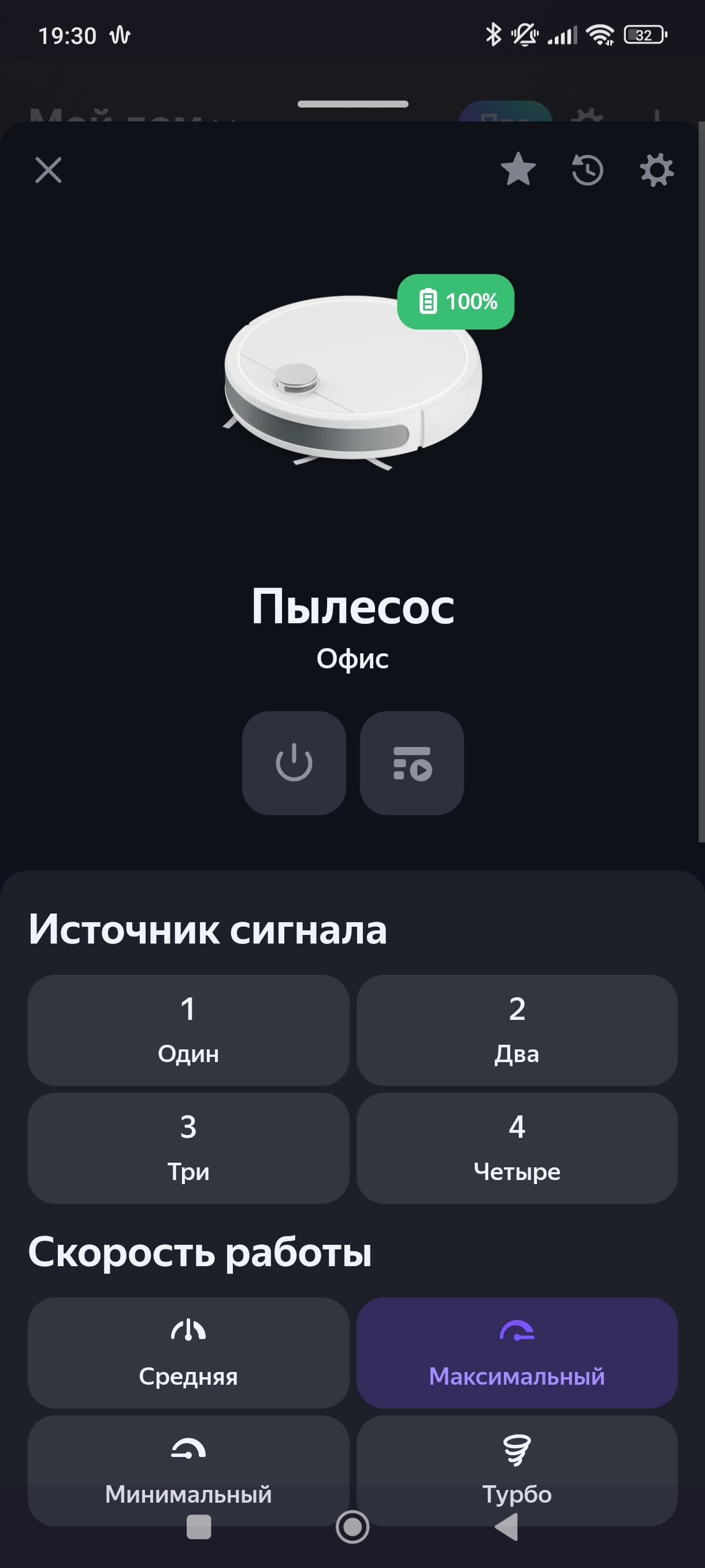Add the vacuum to favorites with the star
This screenshot has height=1568, width=705.
point(518,169)
